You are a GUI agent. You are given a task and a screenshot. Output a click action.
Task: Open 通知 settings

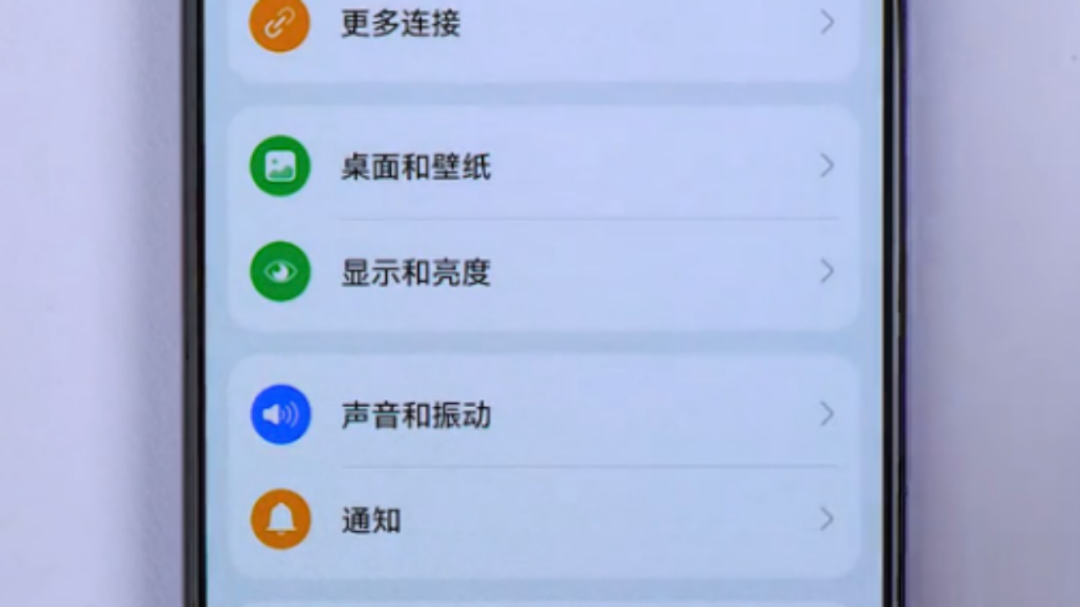click(x=372, y=520)
